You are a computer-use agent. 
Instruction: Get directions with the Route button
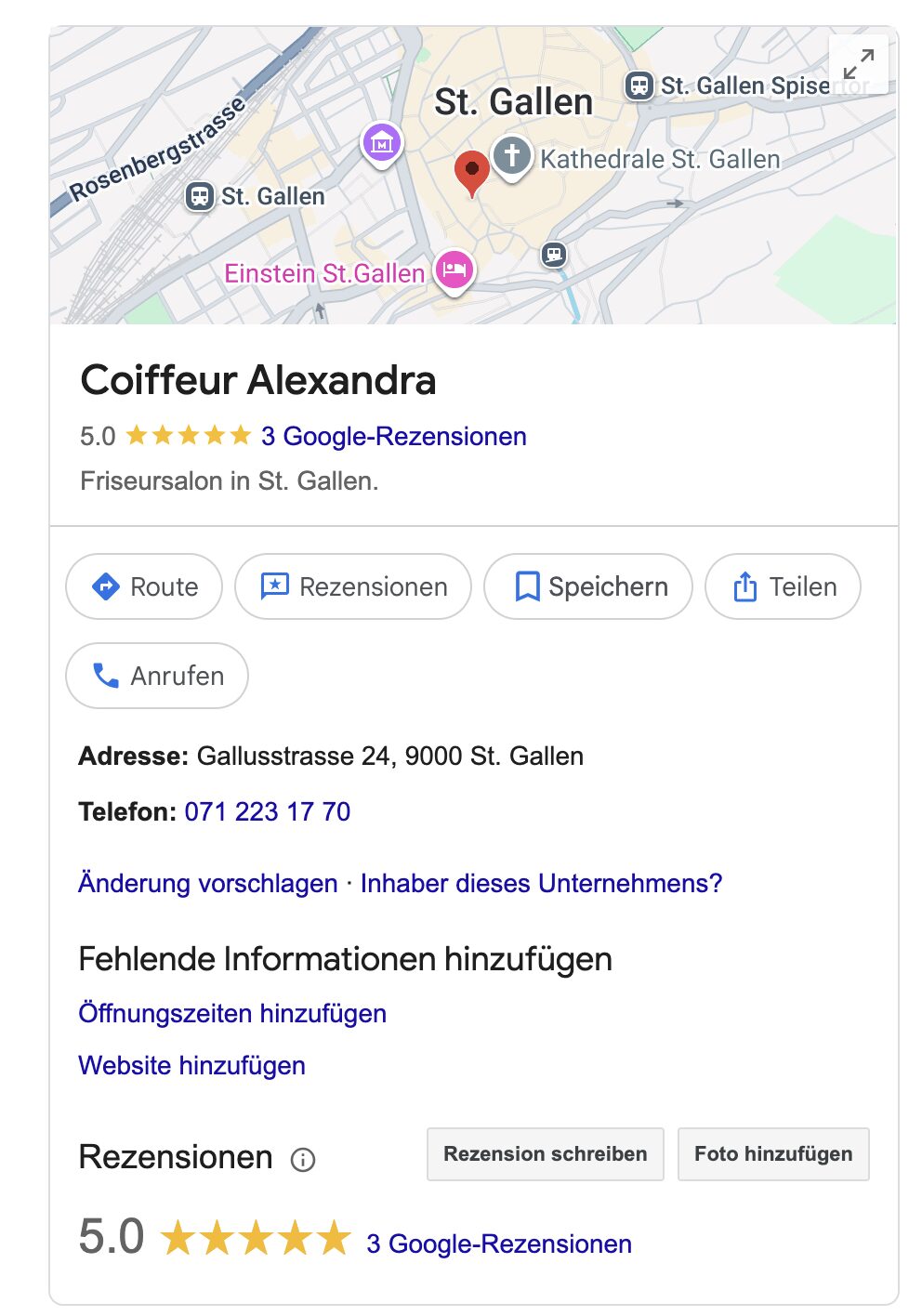click(144, 586)
